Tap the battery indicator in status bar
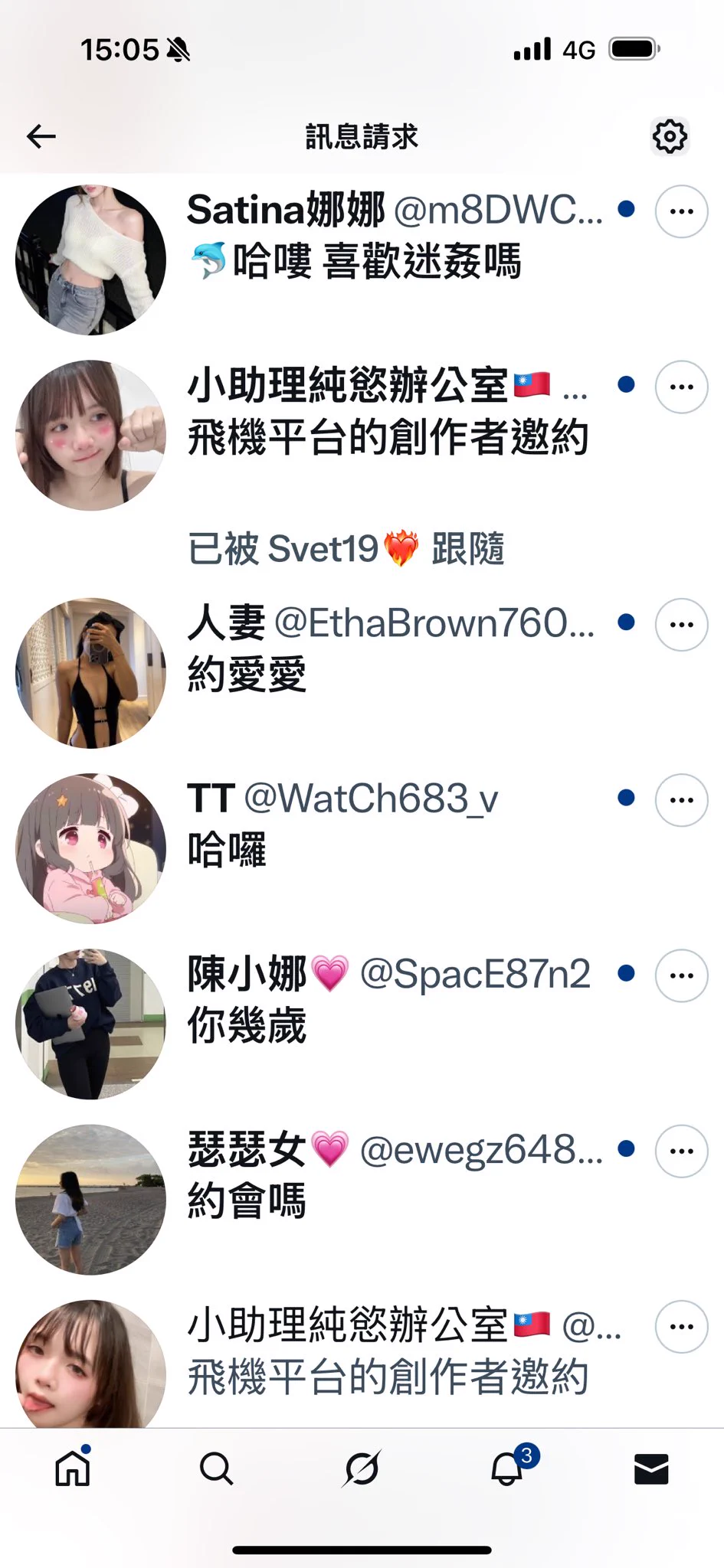 tap(631, 48)
